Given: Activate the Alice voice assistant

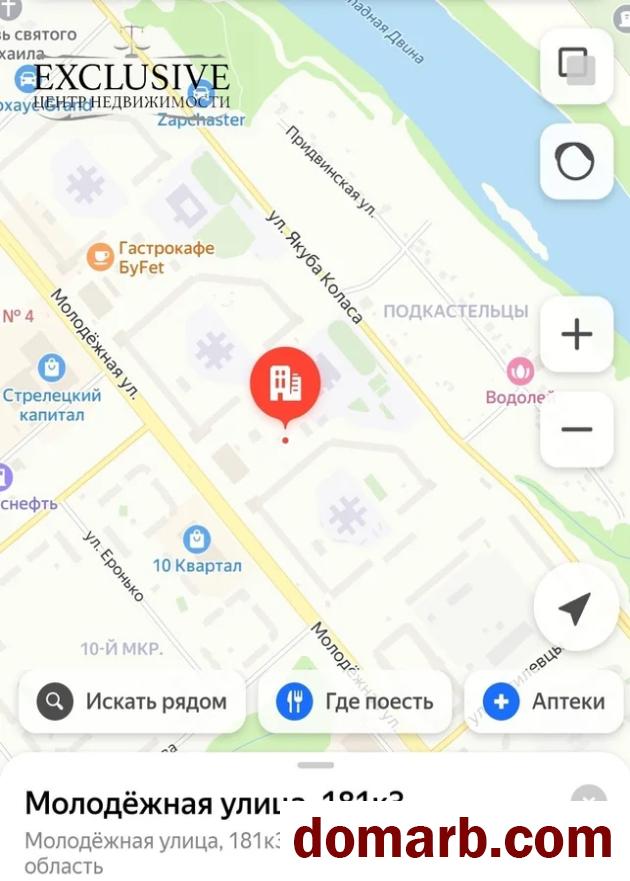Looking at the screenshot, I should point(576,160).
